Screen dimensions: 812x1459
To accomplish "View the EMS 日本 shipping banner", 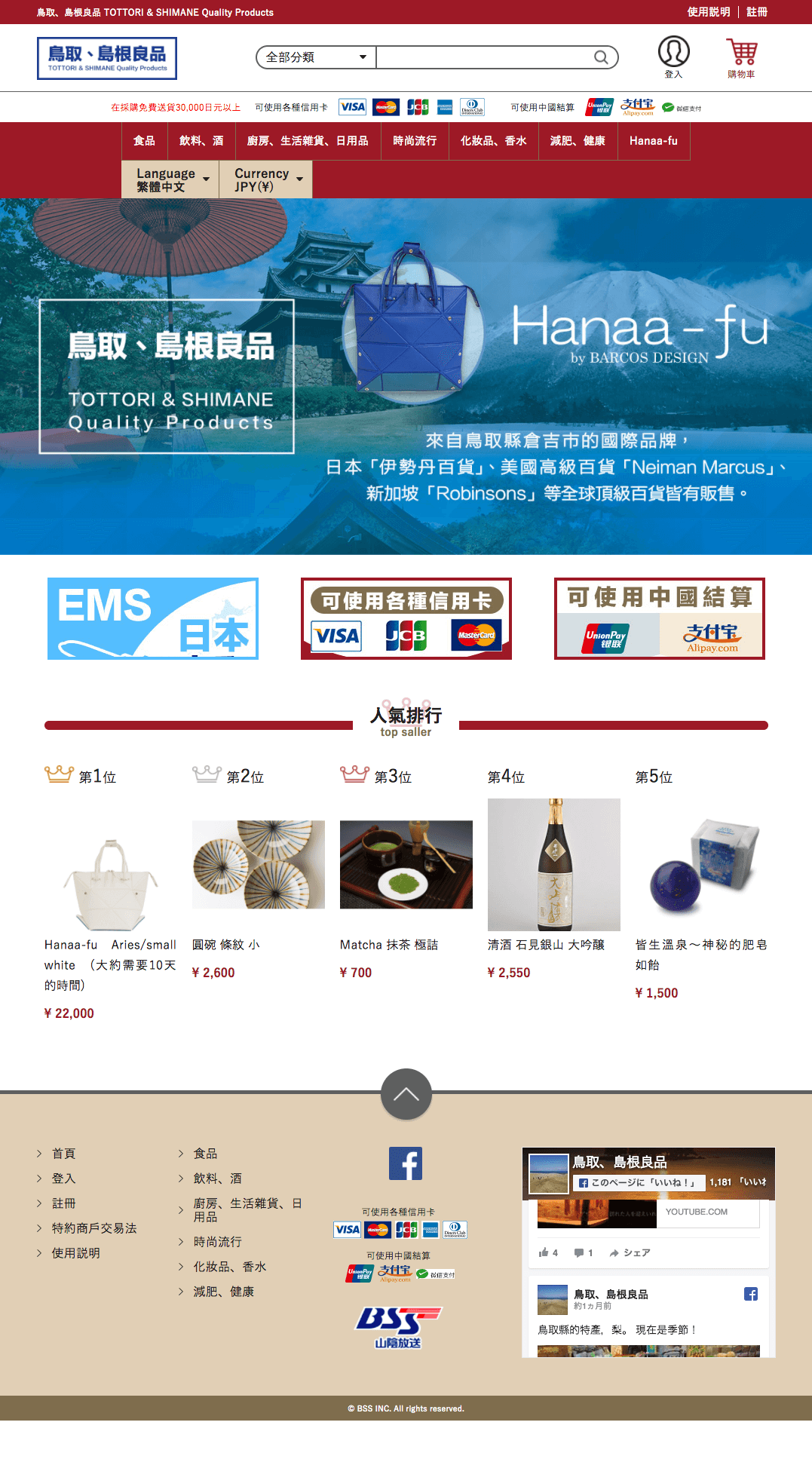I will point(153,618).
